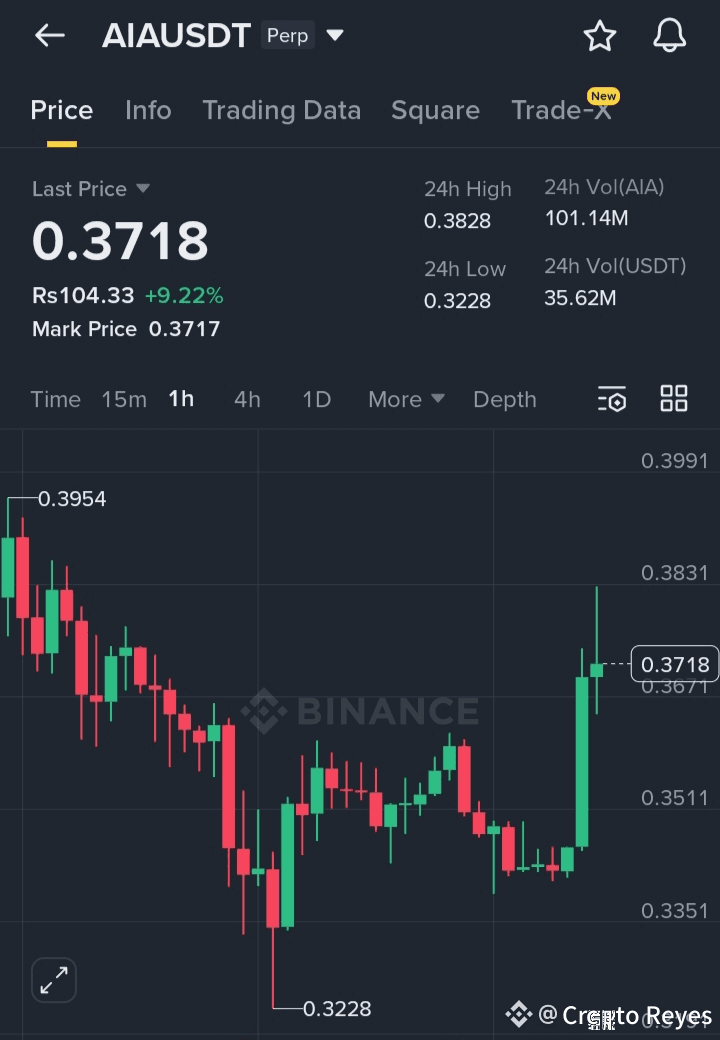The image size is (720, 1040).
Task: Switch to the Depth chart
Action: click(504, 399)
